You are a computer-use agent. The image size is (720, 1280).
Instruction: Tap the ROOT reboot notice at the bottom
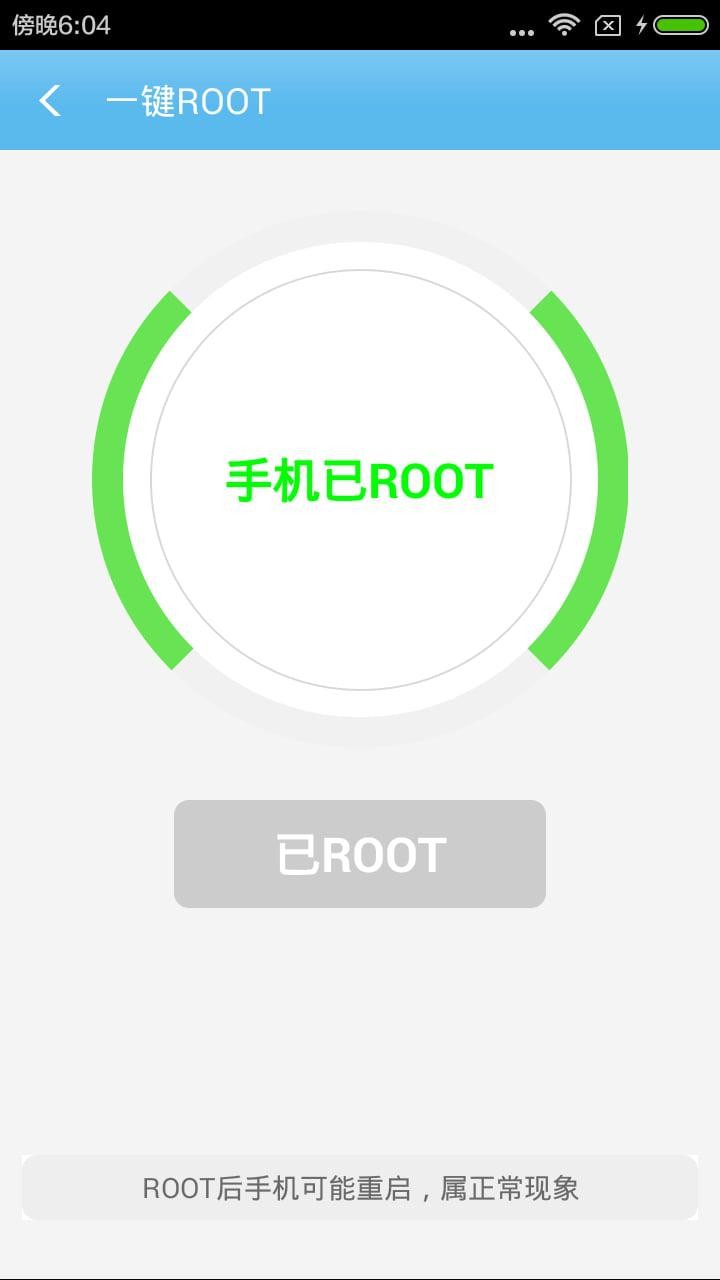(360, 1188)
